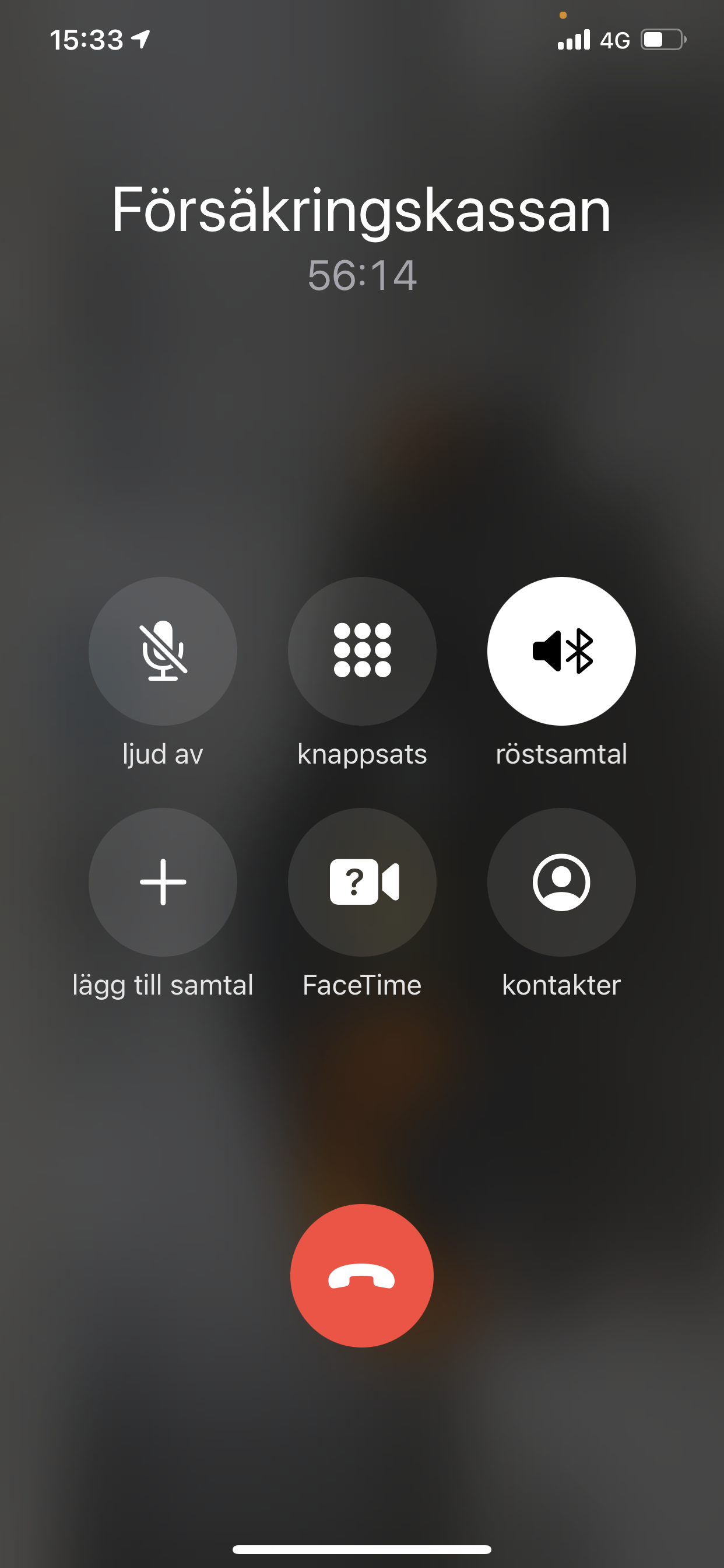End the call with Försäkringskassan
This screenshot has width=724, height=1568.
pyautogui.click(x=362, y=1275)
